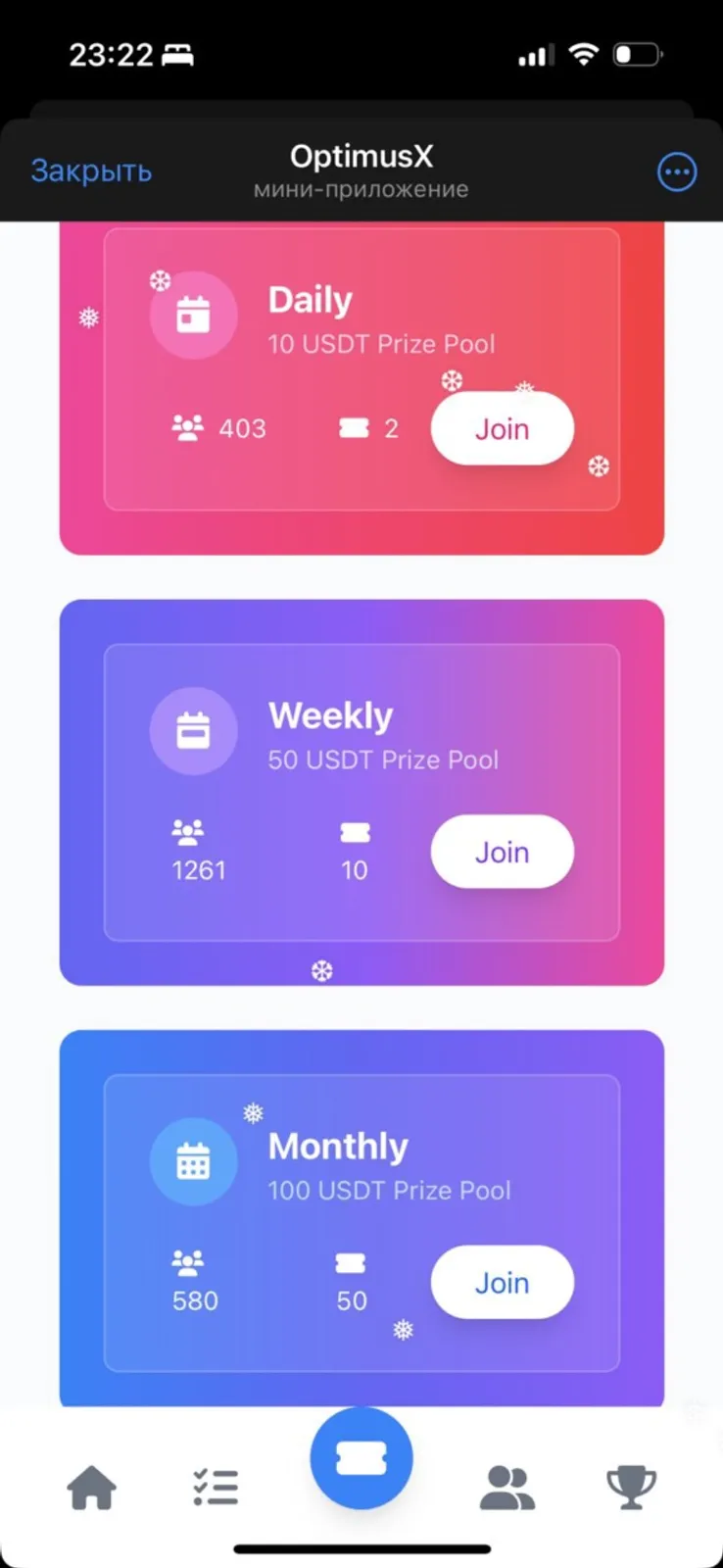Close the mini app via Закрыть
Screen dimensions: 723x1568
(91, 171)
